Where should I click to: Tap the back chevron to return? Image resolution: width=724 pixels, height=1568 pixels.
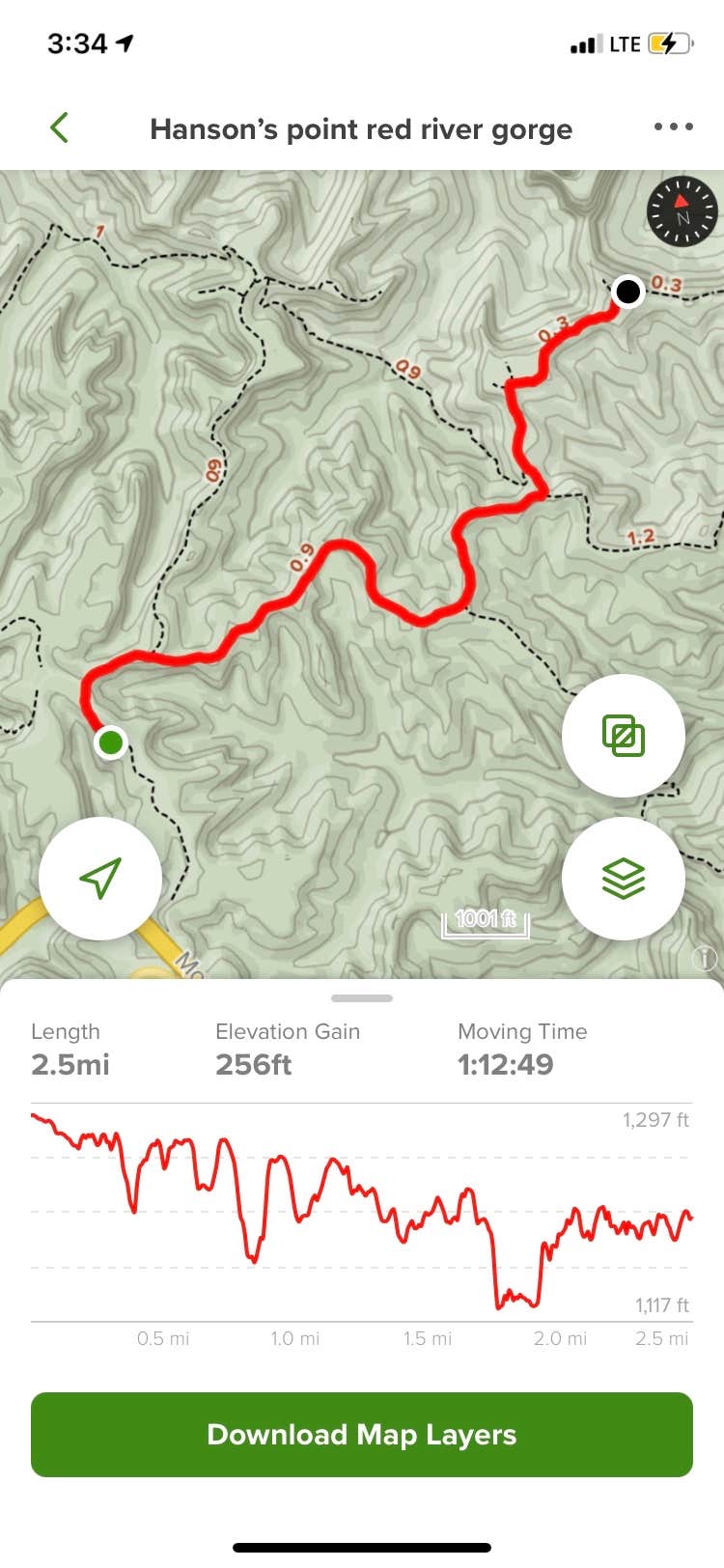point(58,126)
